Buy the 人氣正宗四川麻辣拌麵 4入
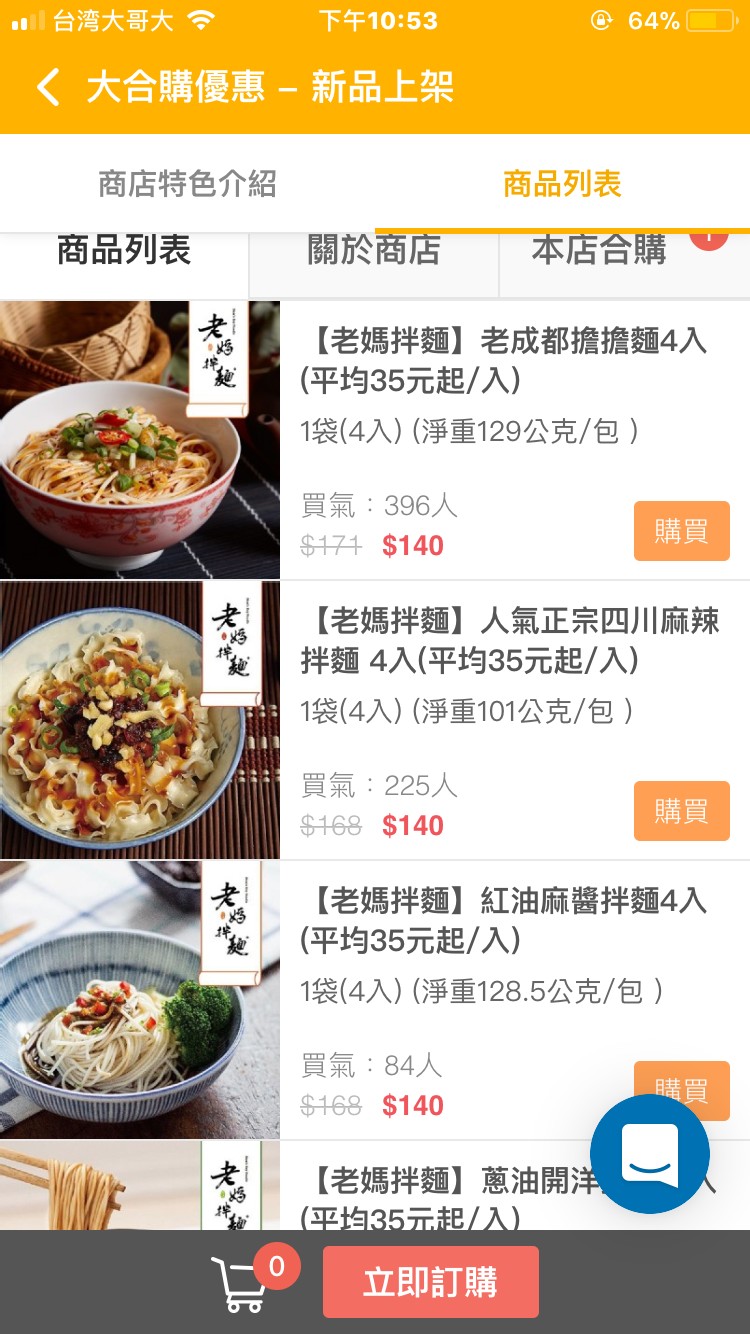Viewport: 750px width, 1334px height. (681, 811)
